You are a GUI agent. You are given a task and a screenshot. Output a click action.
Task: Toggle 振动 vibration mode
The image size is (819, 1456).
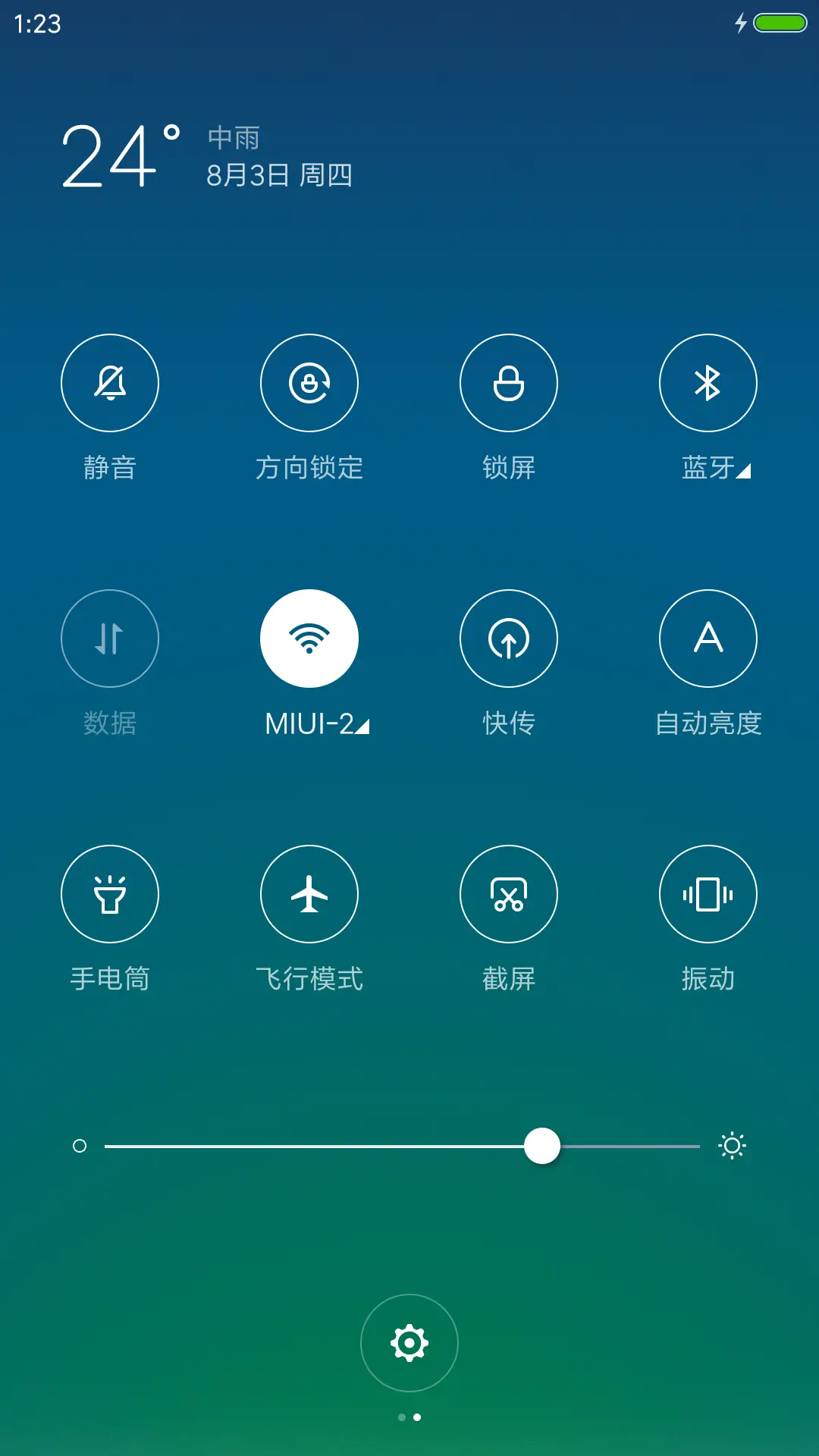[x=708, y=895]
